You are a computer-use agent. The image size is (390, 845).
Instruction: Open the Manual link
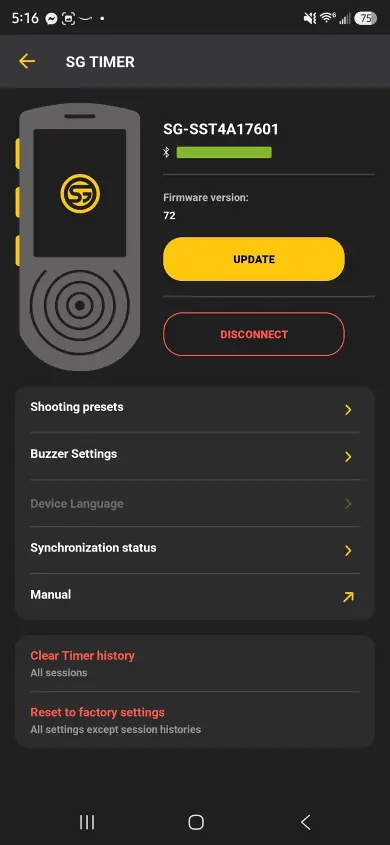pyautogui.click(x=194, y=595)
